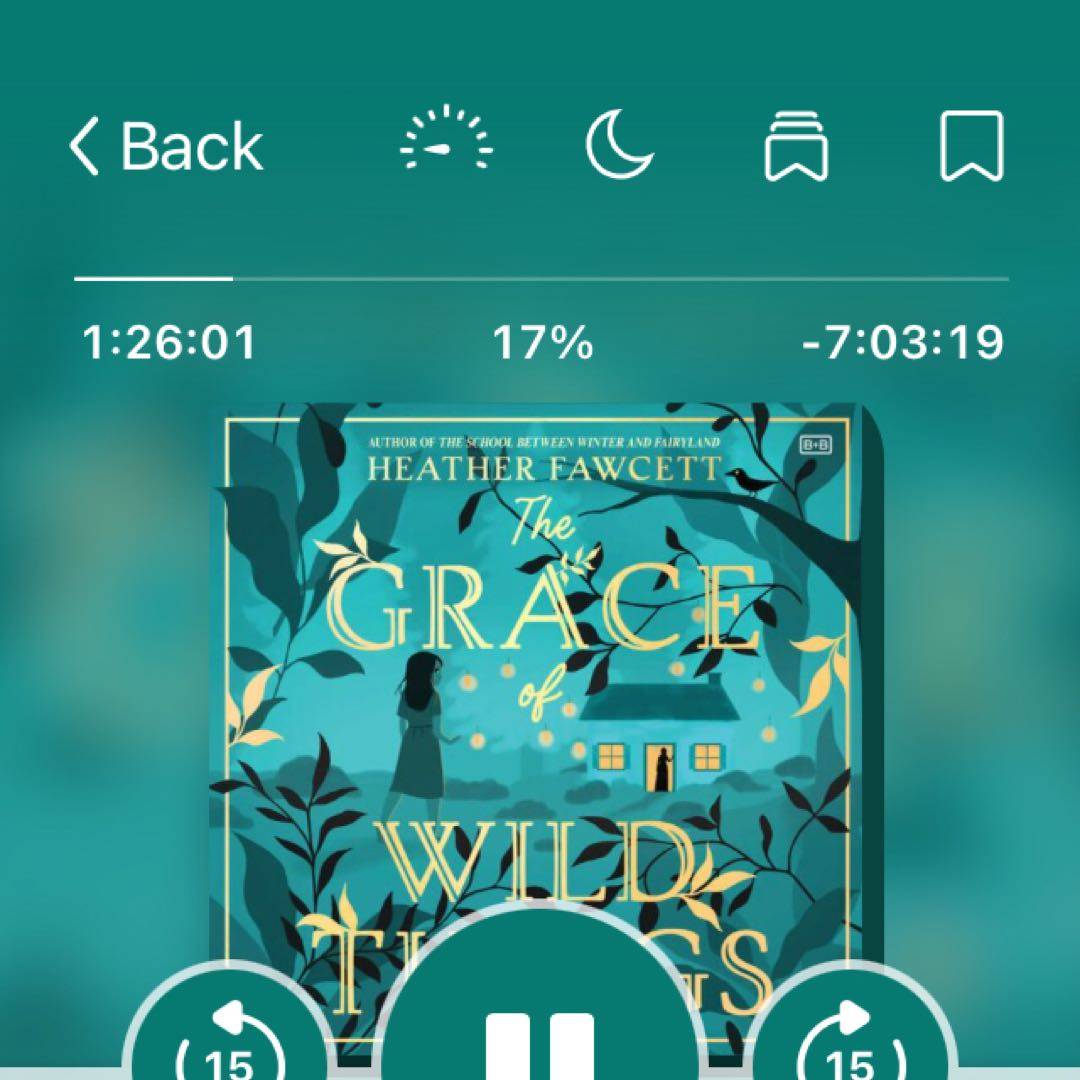Add a bookmark at this position
1080x1080 pixels.
[x=971, y=146]
